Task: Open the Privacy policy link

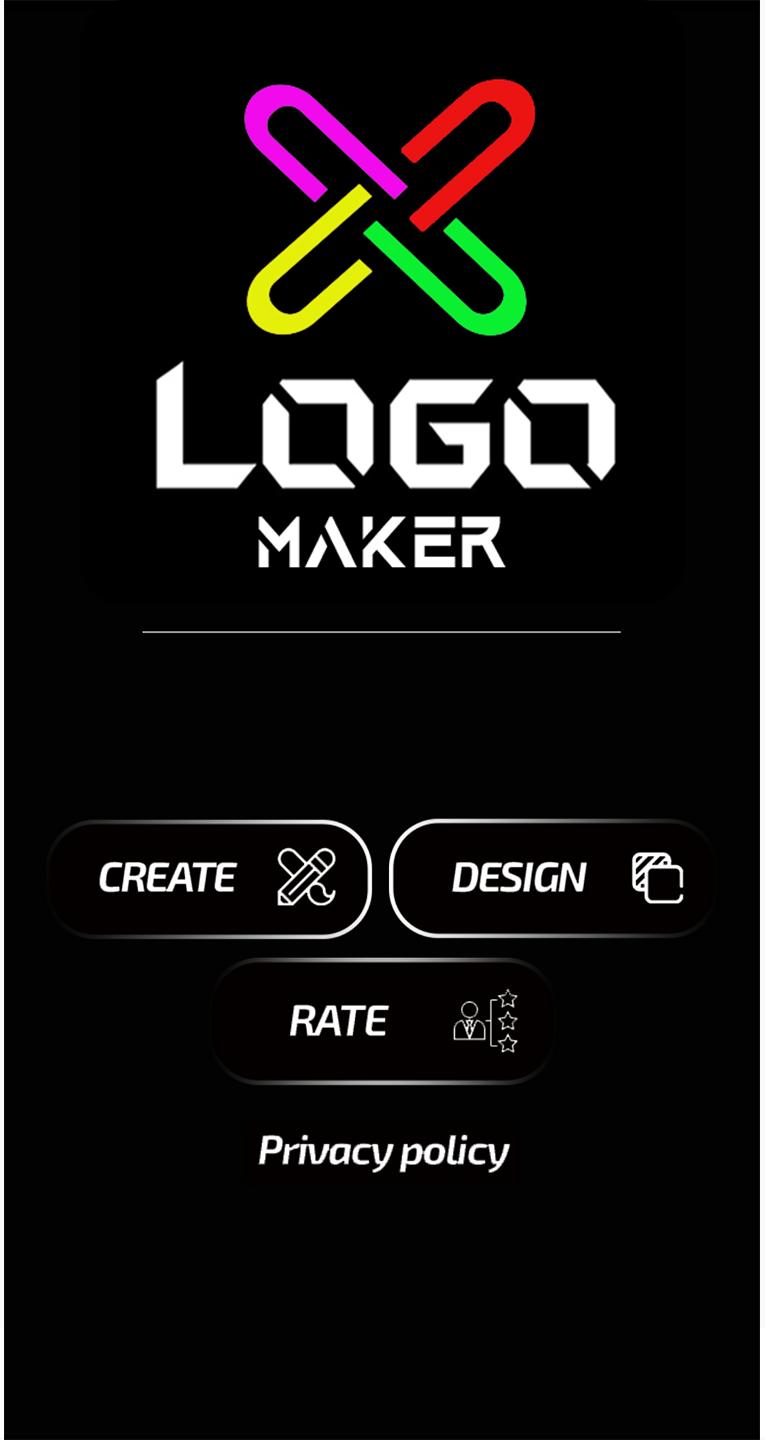Action: [383, 1152]
